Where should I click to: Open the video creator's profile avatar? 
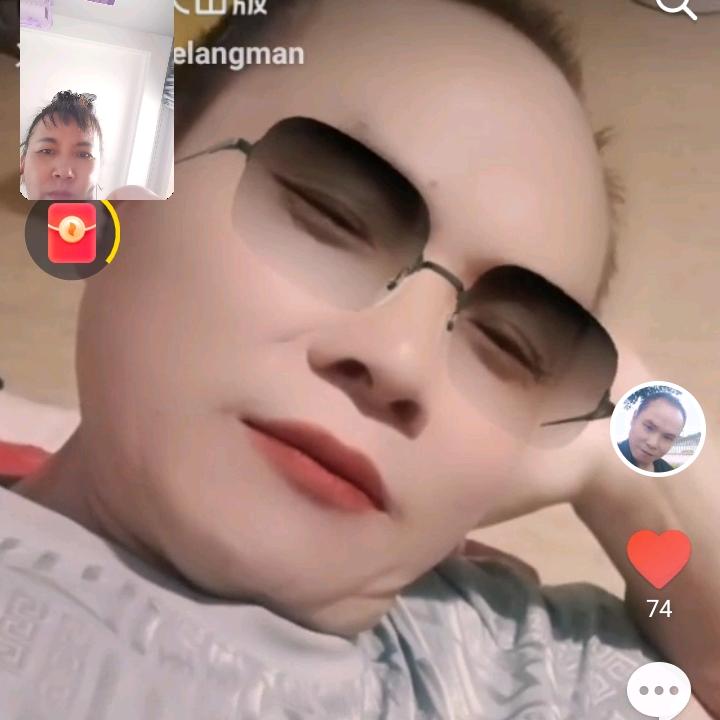coord(658,429)
